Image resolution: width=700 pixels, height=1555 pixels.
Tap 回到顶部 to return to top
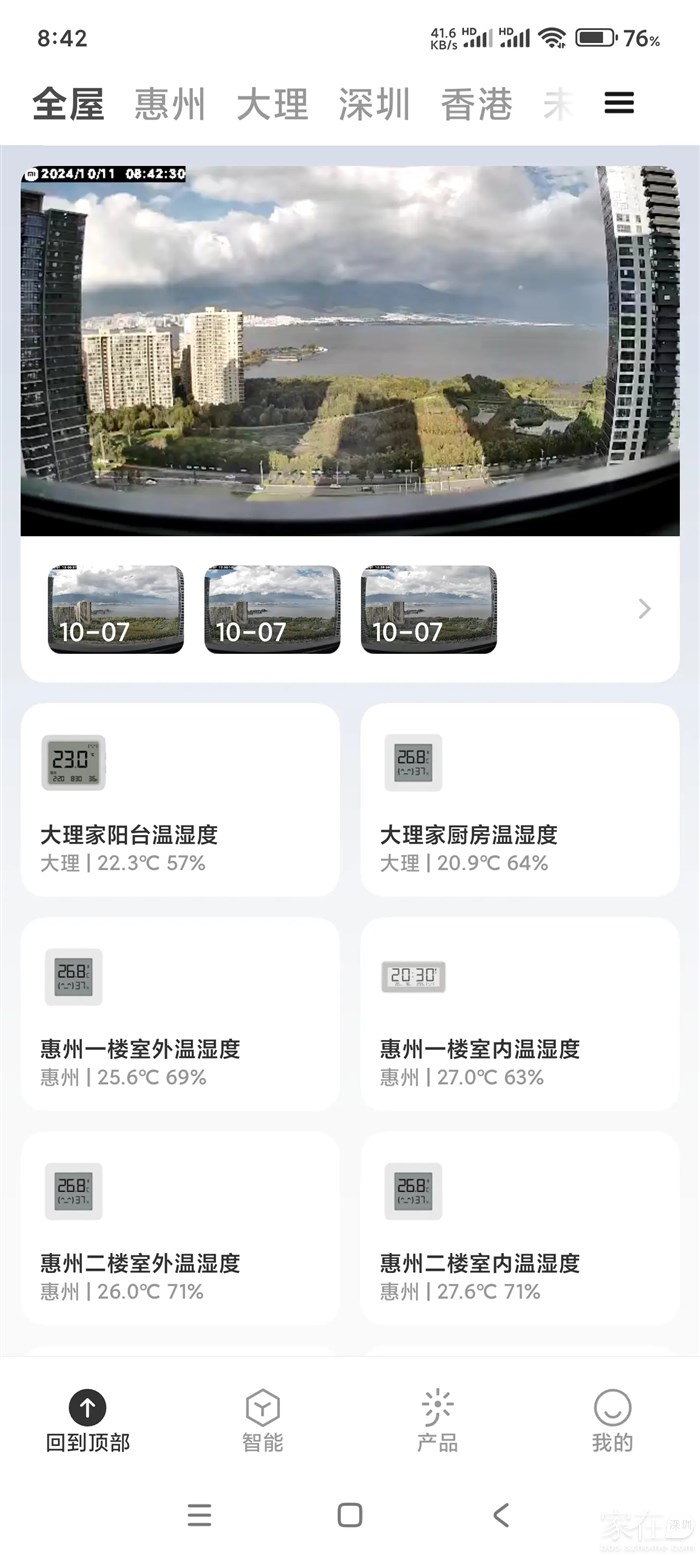(88, 1420)
